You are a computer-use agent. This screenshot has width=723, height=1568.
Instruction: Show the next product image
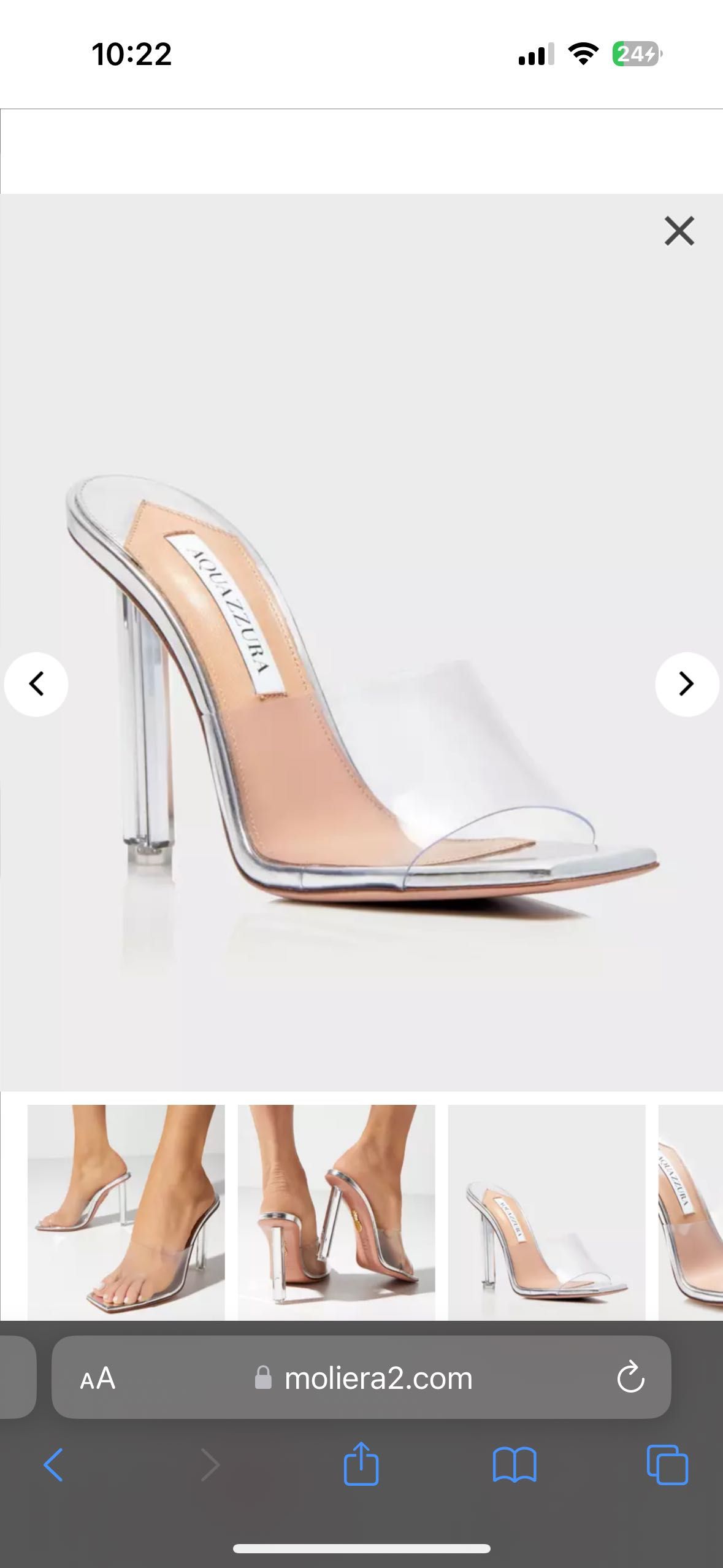coord(686,684)
